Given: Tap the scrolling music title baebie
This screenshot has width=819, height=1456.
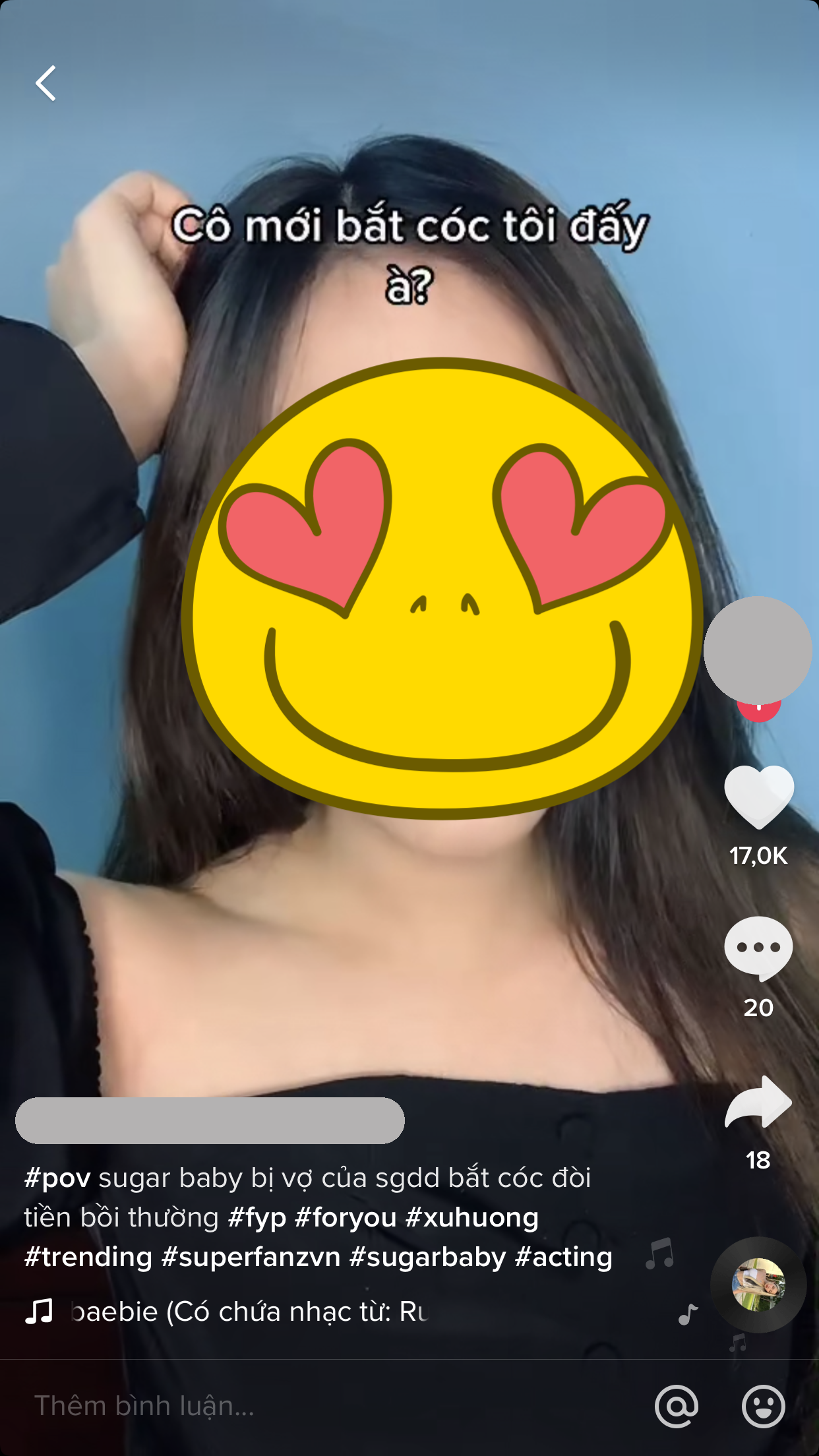Looking at the screenshot, I should [251, 1312].
